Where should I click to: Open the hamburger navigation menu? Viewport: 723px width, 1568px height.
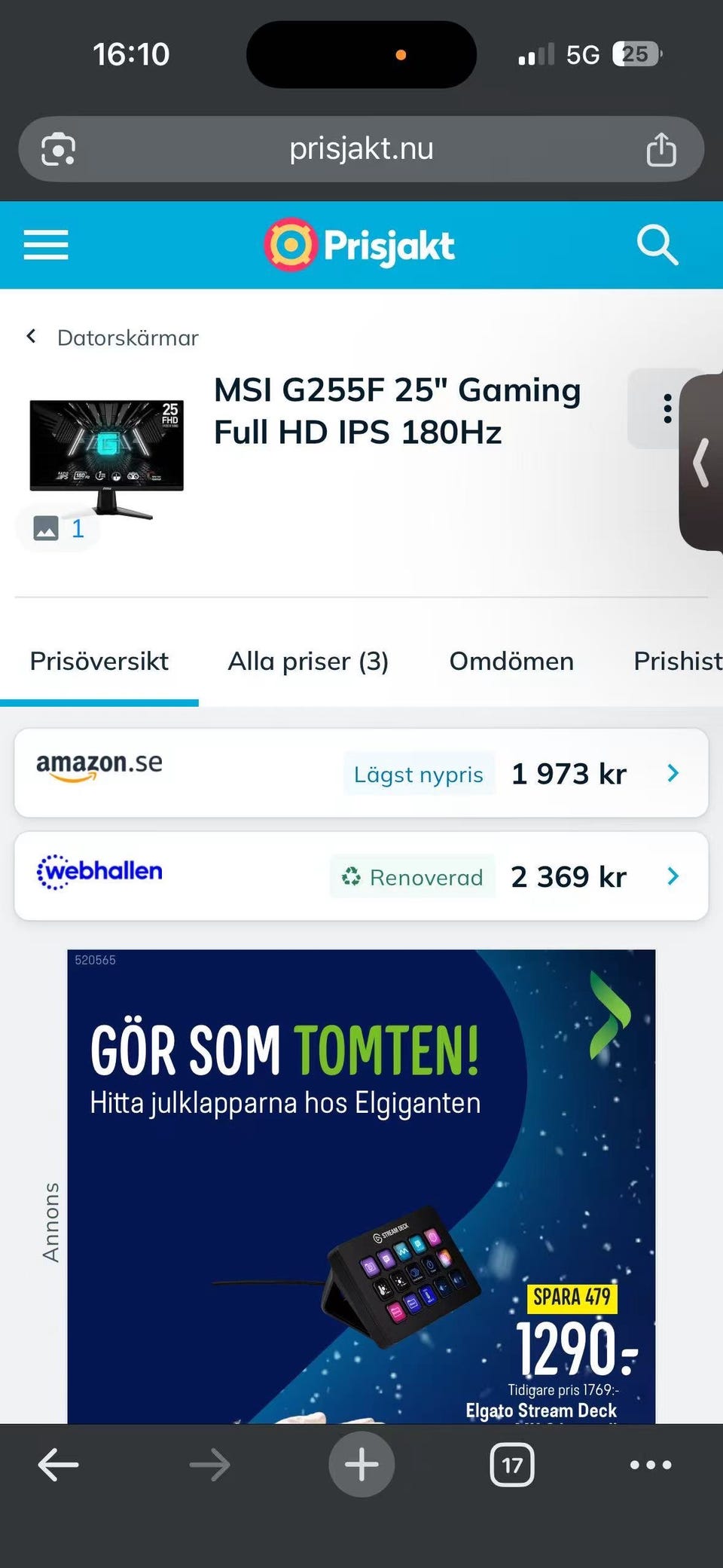coord(45,245)
